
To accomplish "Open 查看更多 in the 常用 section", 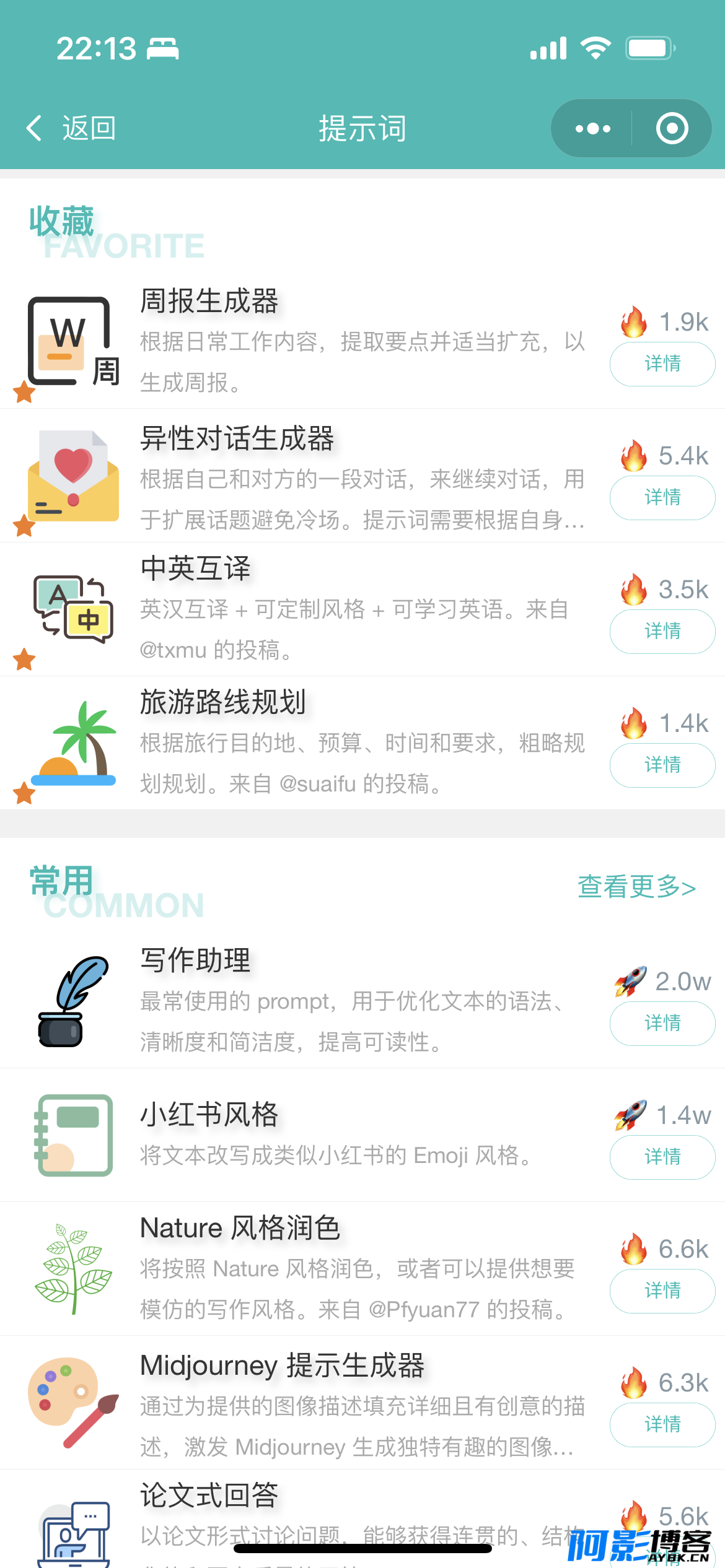I will pos(636,887).
